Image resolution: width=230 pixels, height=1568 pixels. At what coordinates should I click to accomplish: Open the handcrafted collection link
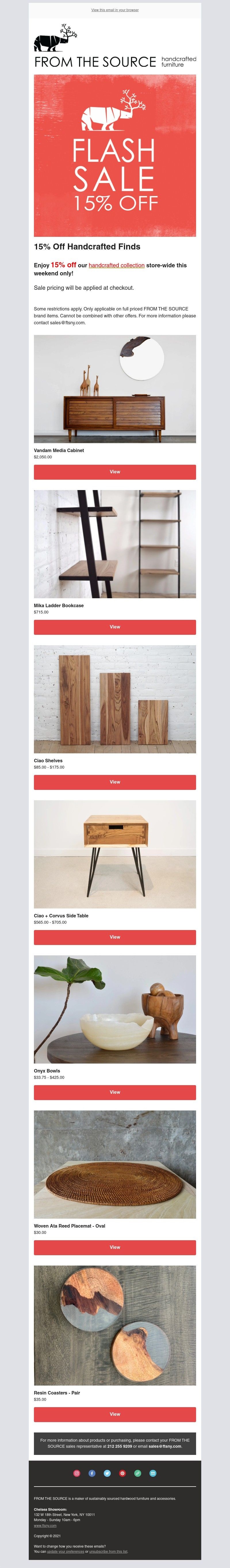(116, 265)
